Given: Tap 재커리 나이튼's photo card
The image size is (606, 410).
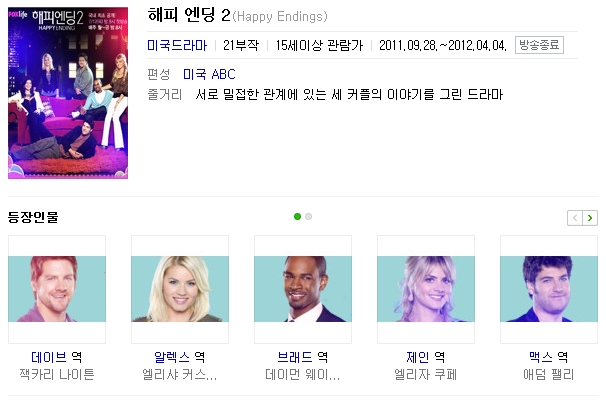Looking at the screenshot, I should 57,289.
